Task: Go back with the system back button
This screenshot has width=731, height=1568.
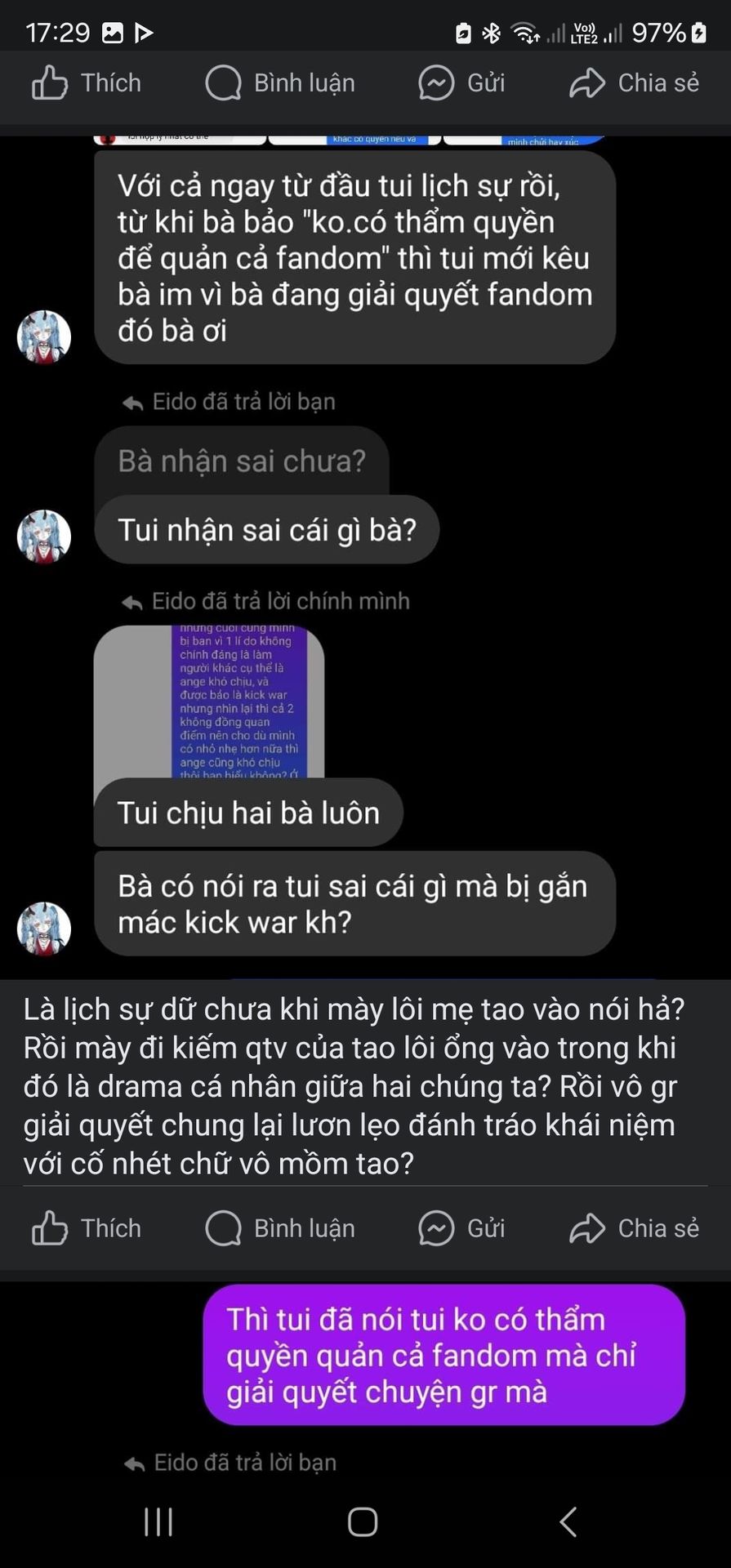Action: click(x=568, y=1522)
